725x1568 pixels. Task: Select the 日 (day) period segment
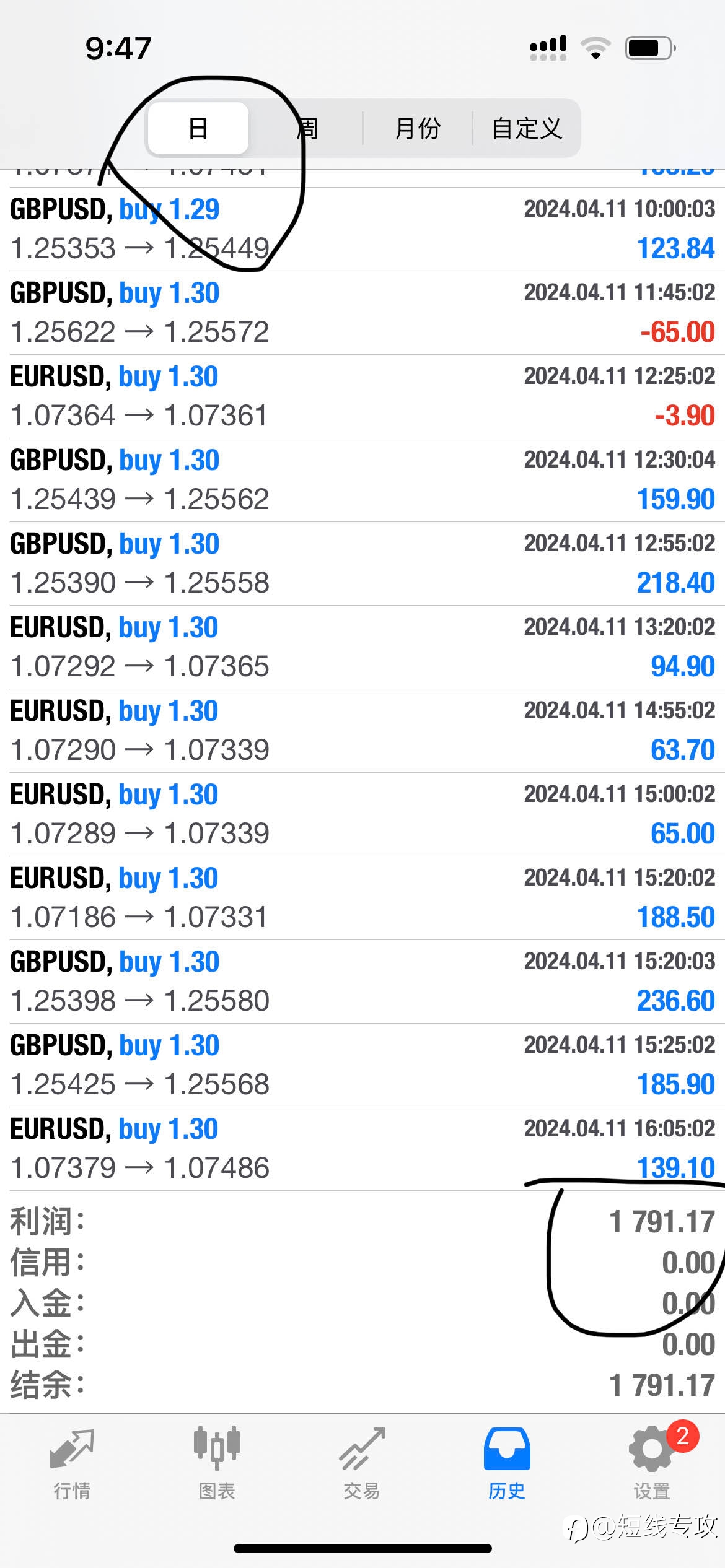click(x=198, y=128)
